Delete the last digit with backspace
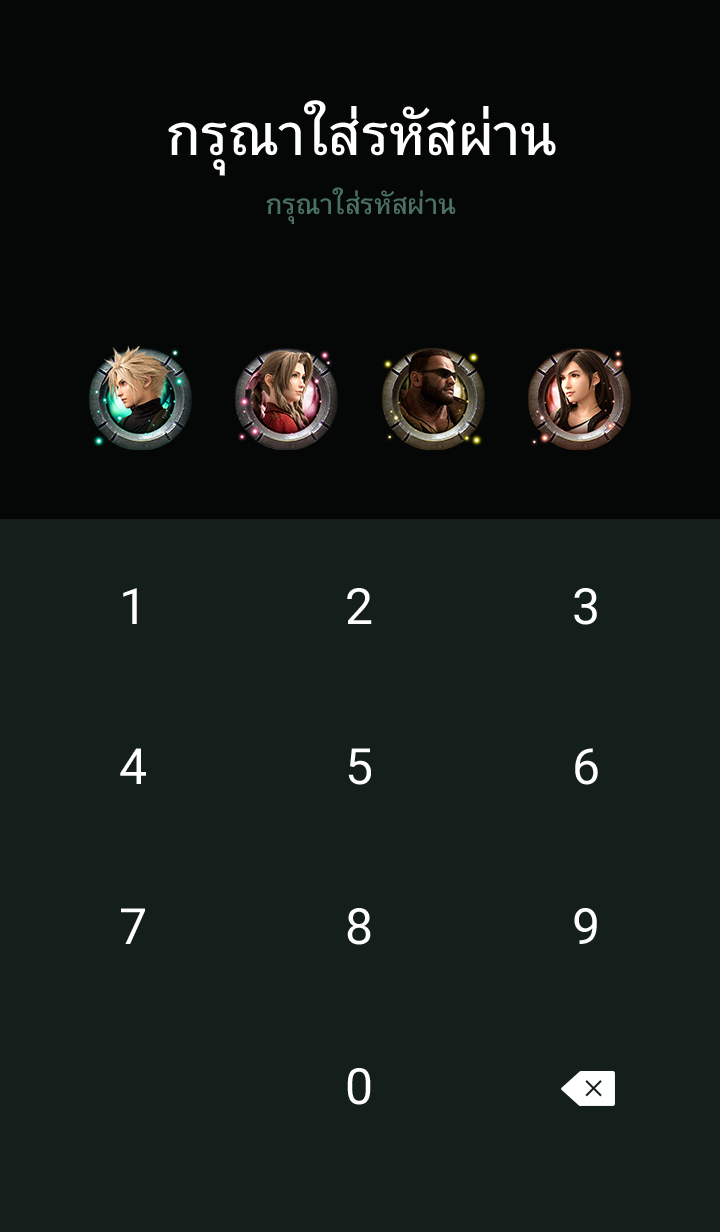Viewport: 720px width, 1232px height. pyautogui.click(x=588, y=1088)
